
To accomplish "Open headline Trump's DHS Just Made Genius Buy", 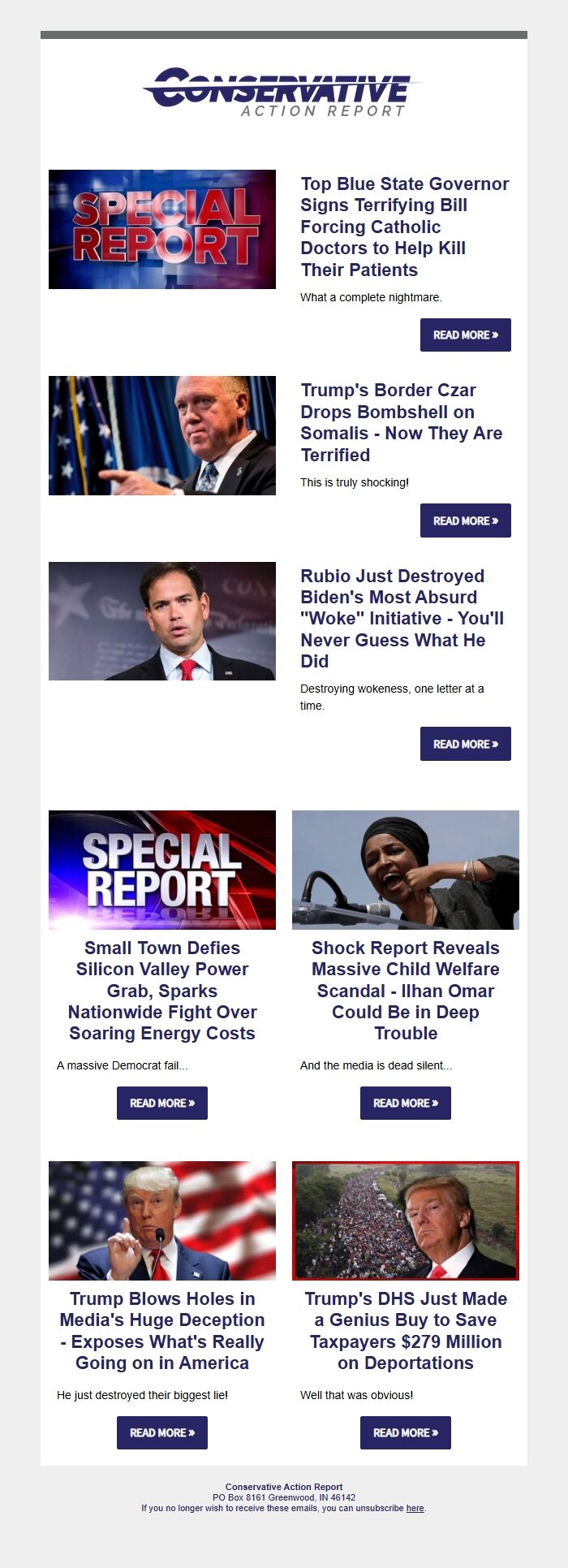I will [405, 1330].
